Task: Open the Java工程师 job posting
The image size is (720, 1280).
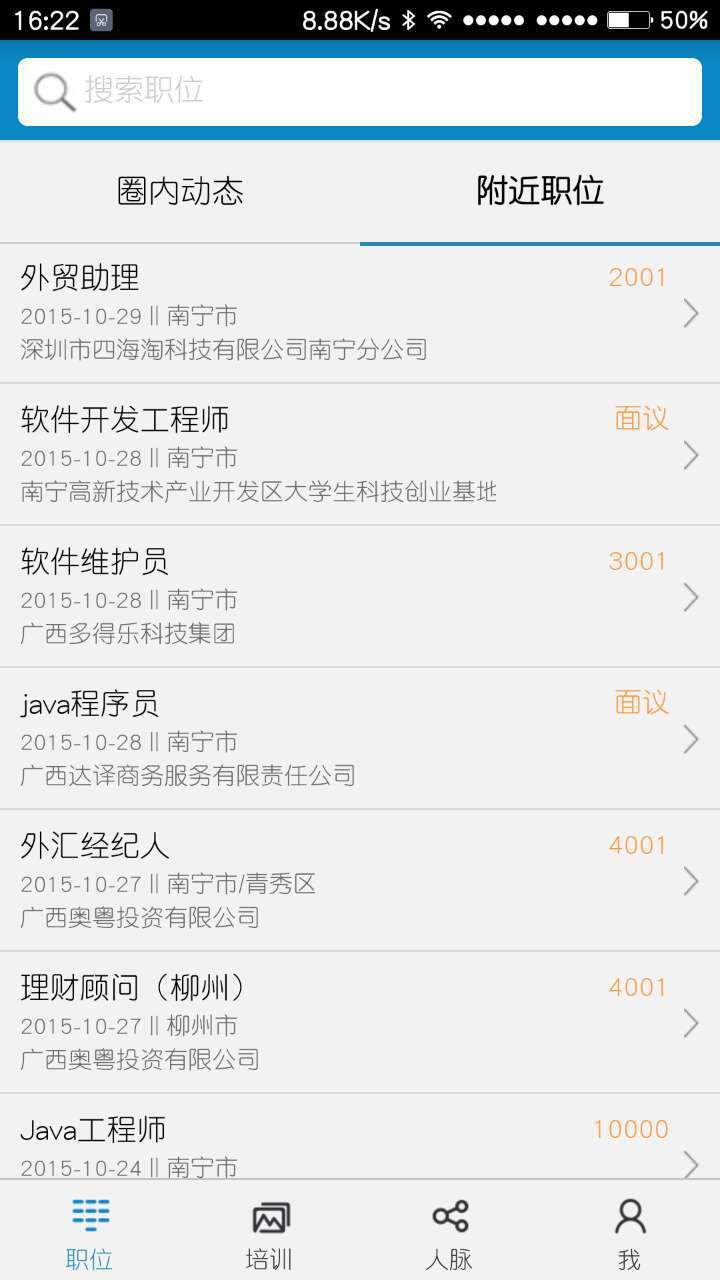Action: coord(360,1140)
